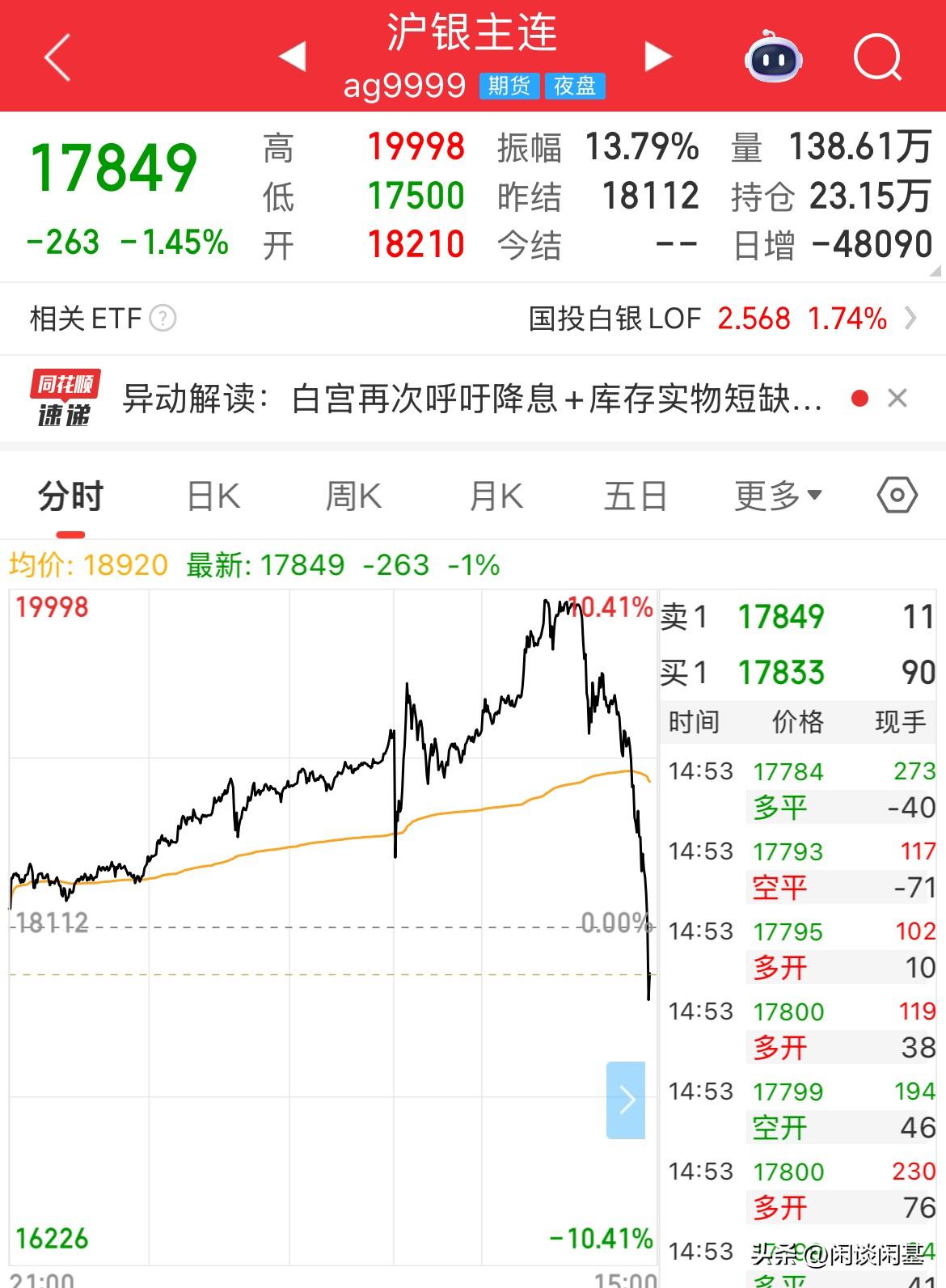Tap the back arrow to exit quote page
Screen dimensions: 946x1288
(x=57, y=57)
